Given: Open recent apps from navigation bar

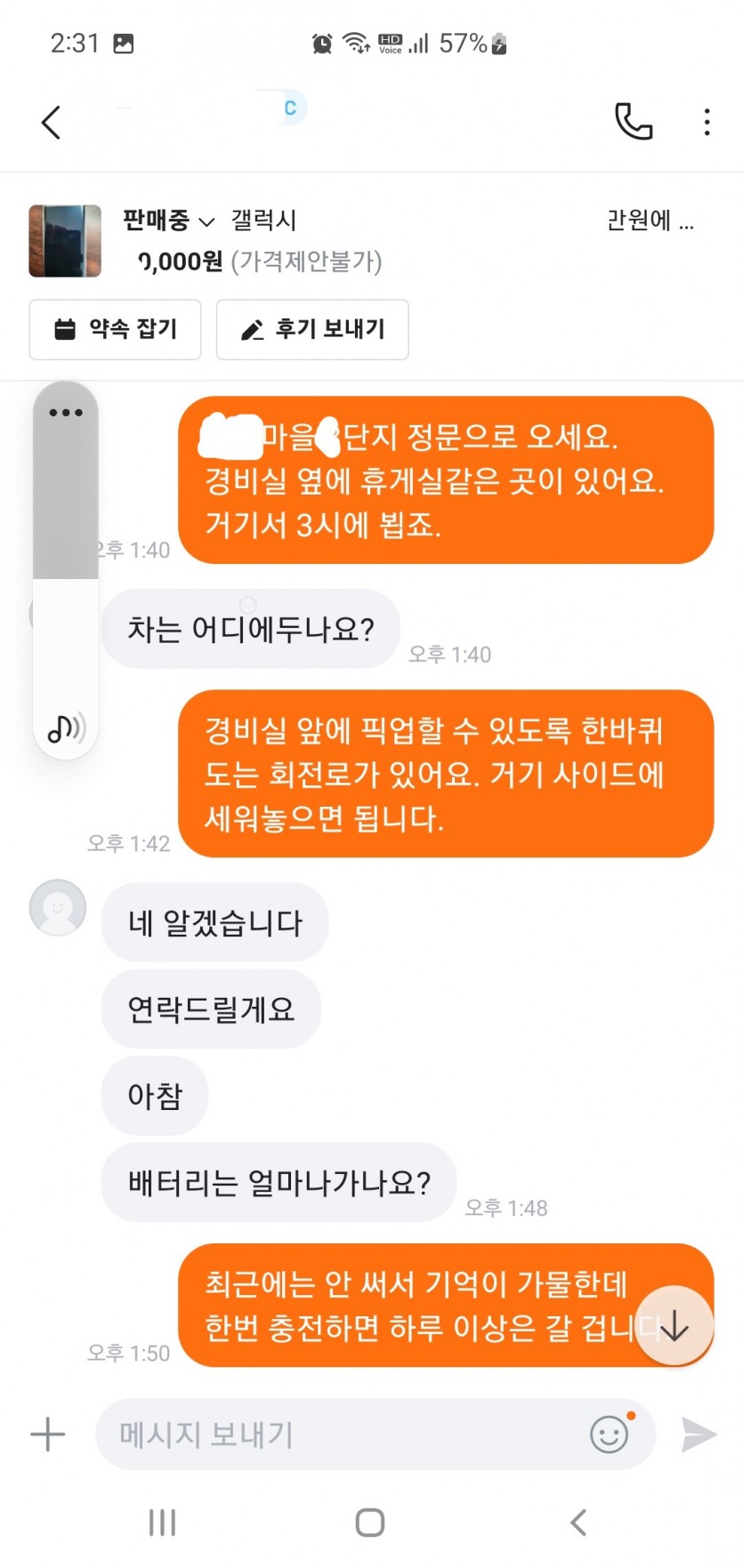Looking at the screenshot, I should pyautogui.click(x=162, y=1523).
